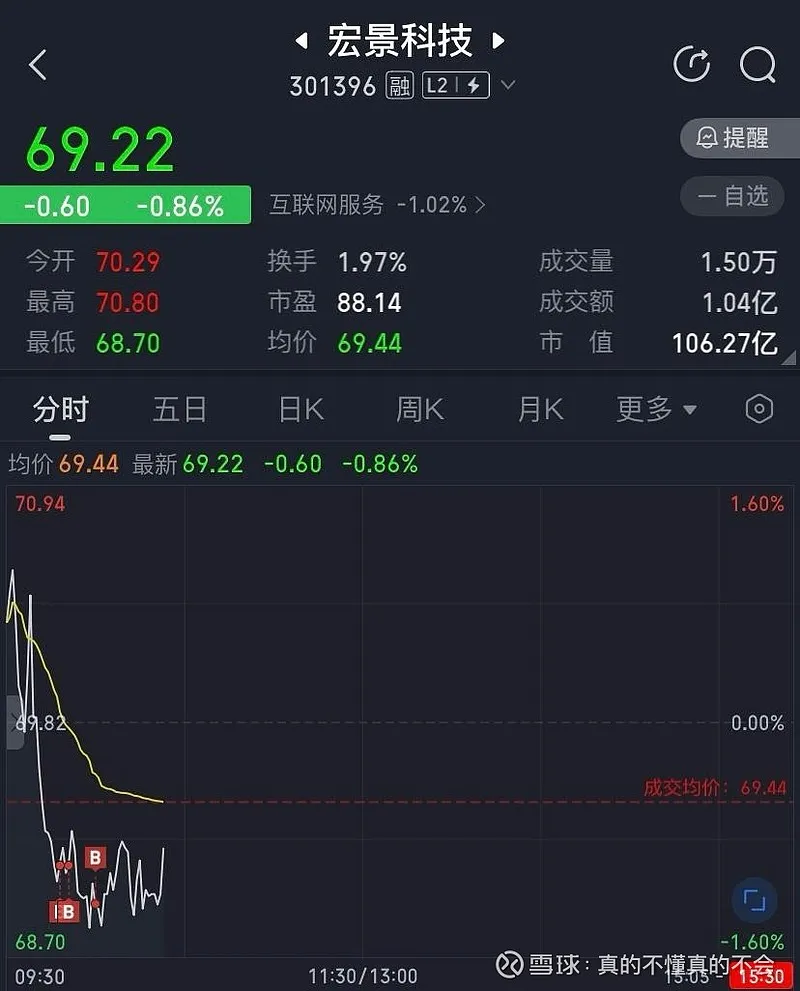800x991 pixels.
Task: Select the 分时 chart tab
Action: pyautogui.click(x=61, y=409)
